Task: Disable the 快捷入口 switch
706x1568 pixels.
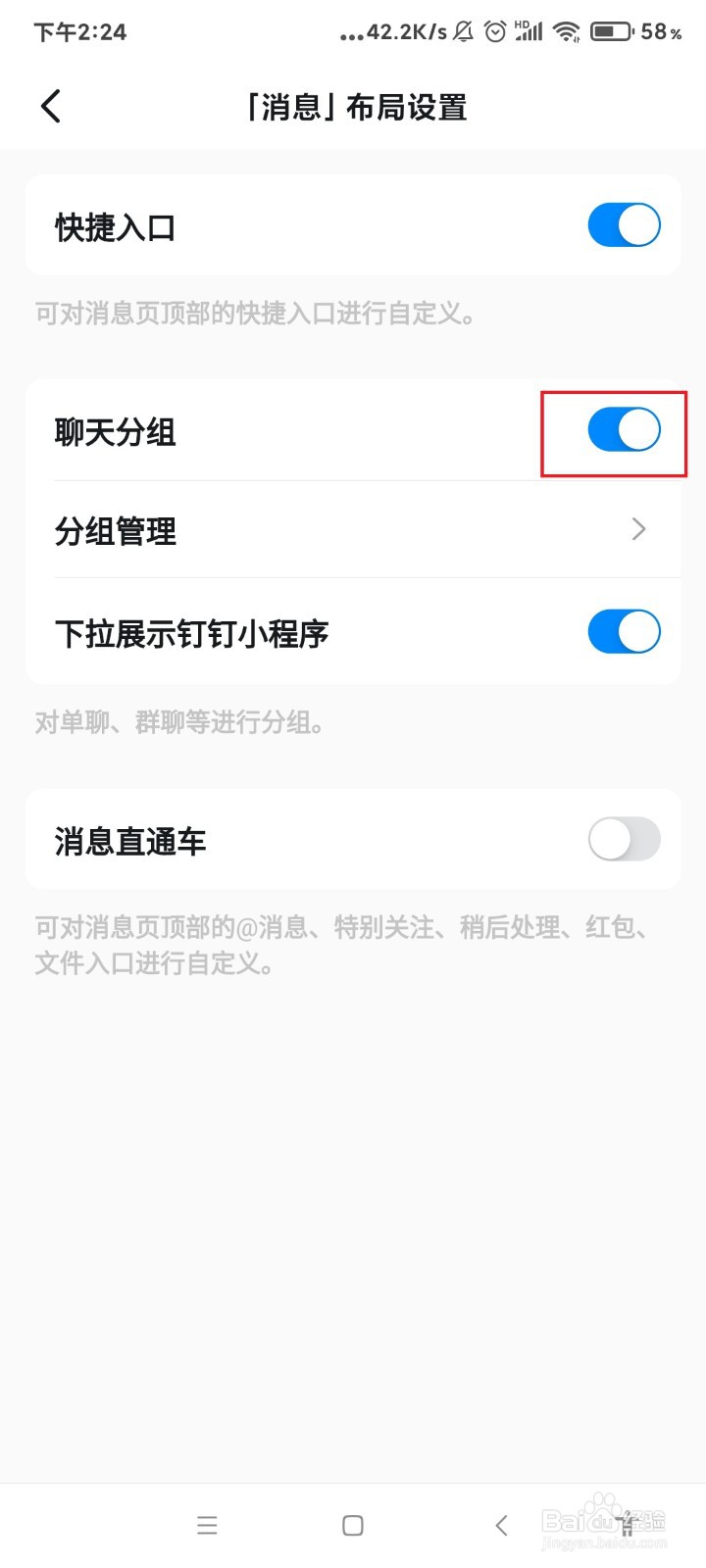Action: point(624,224)
